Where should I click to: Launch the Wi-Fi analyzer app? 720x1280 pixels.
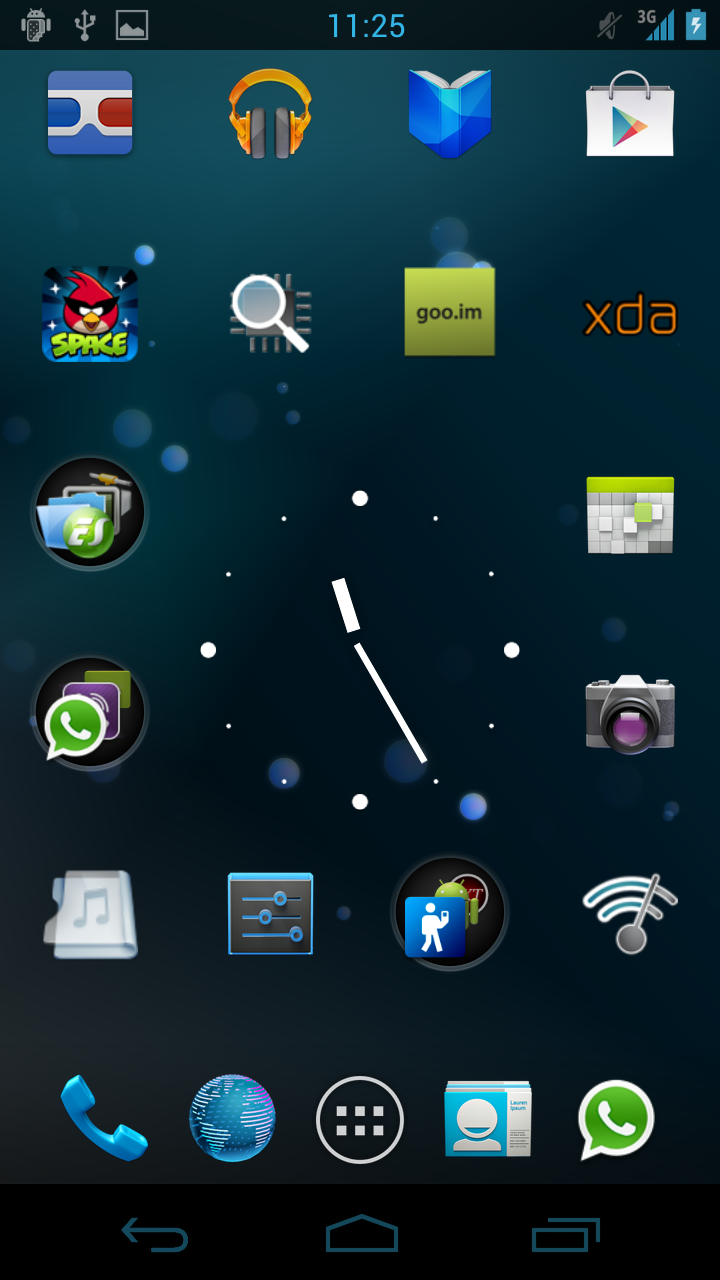(x=630, y=913)
